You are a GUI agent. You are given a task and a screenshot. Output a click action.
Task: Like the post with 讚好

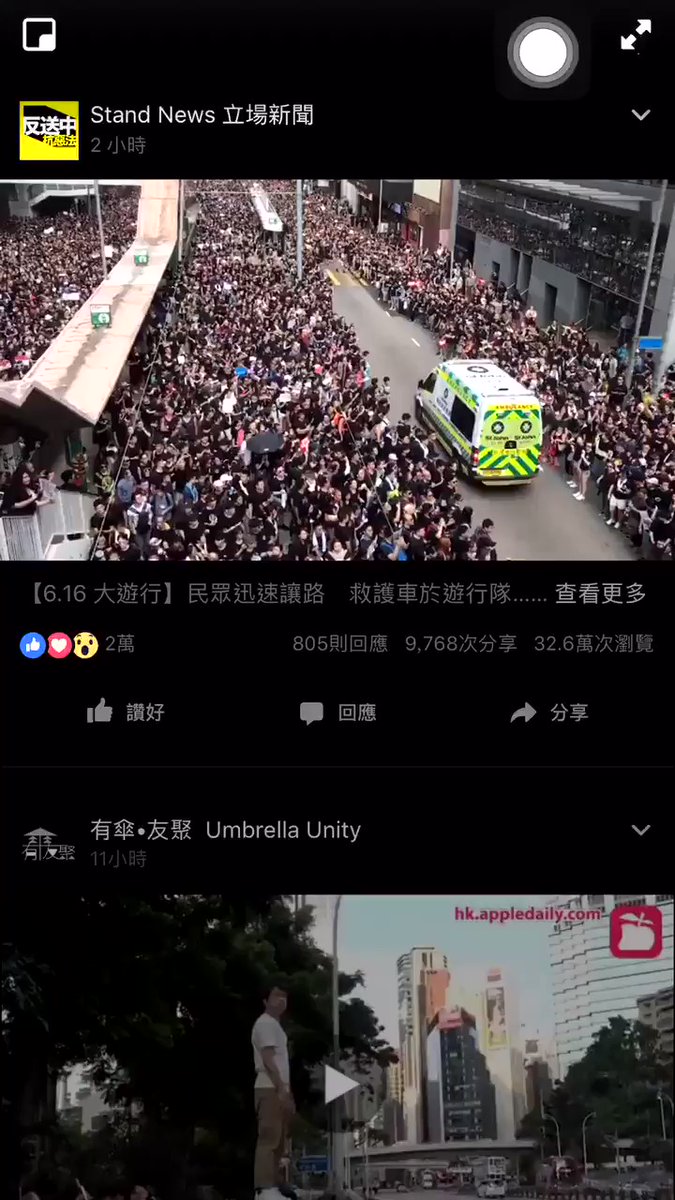tap(126, 712)
